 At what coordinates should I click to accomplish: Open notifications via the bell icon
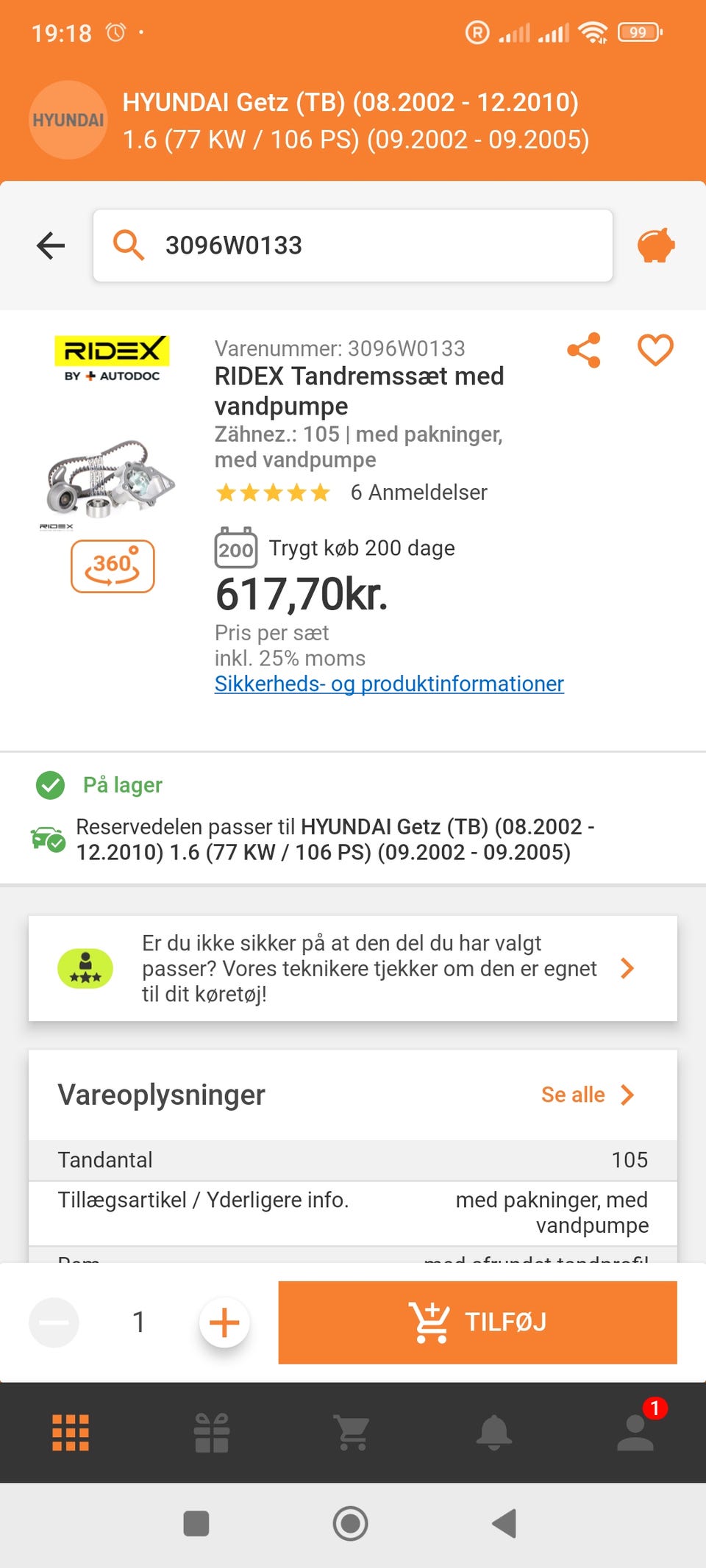[x=494, y=1431]
